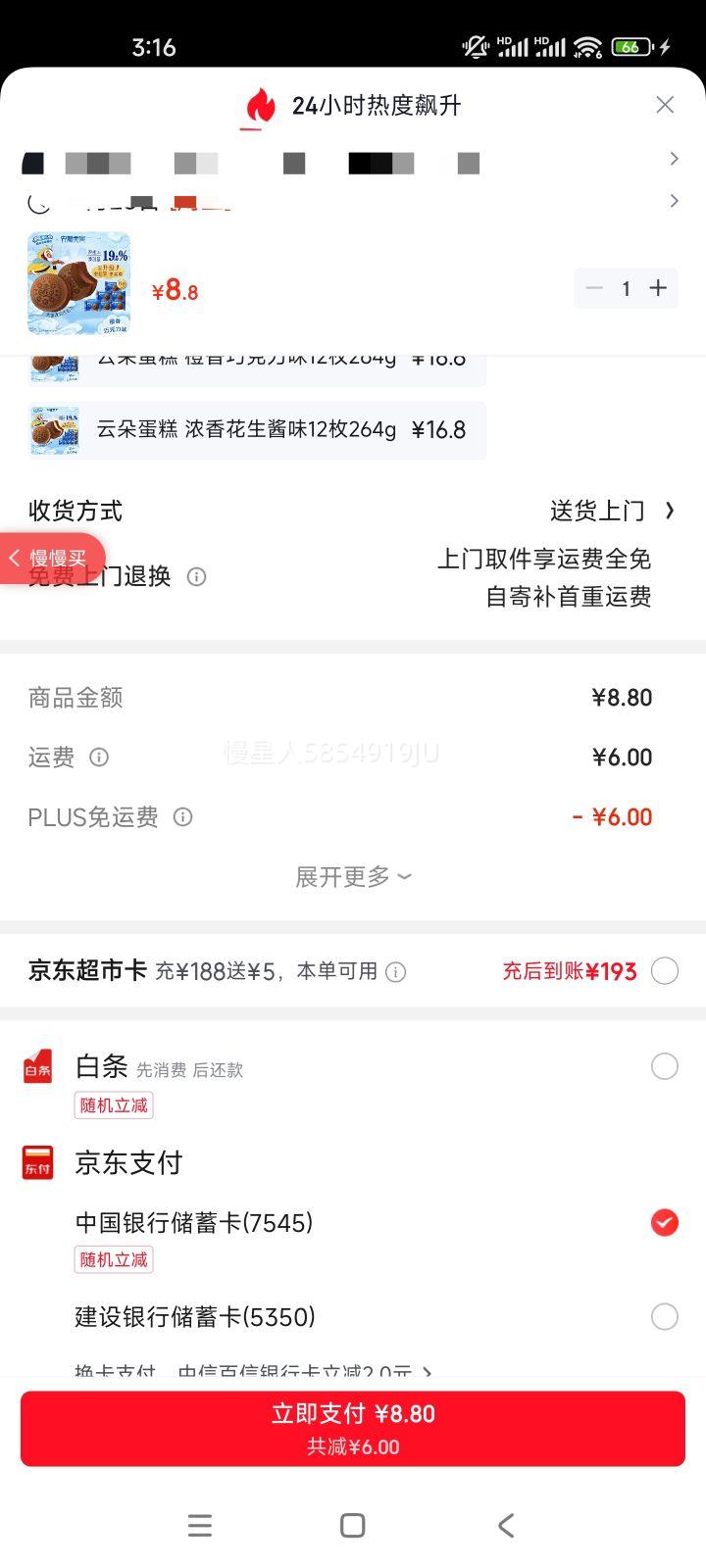Open the recents button in navigation bar
This screenshot has width=706, height=1568.
click(200, 1525)
